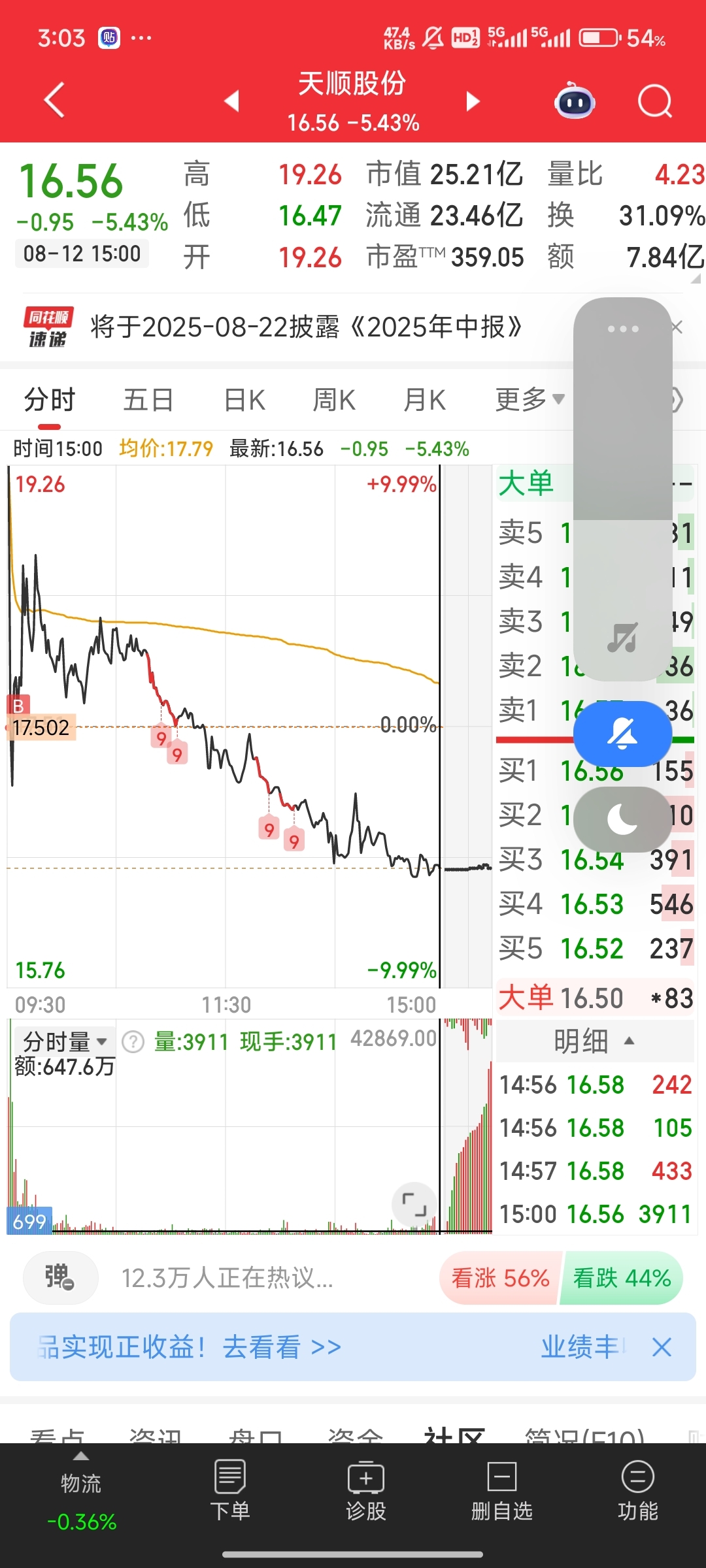Vote 看涨 56% bullish
The image size is (706, 1568).
(500, 1278)
